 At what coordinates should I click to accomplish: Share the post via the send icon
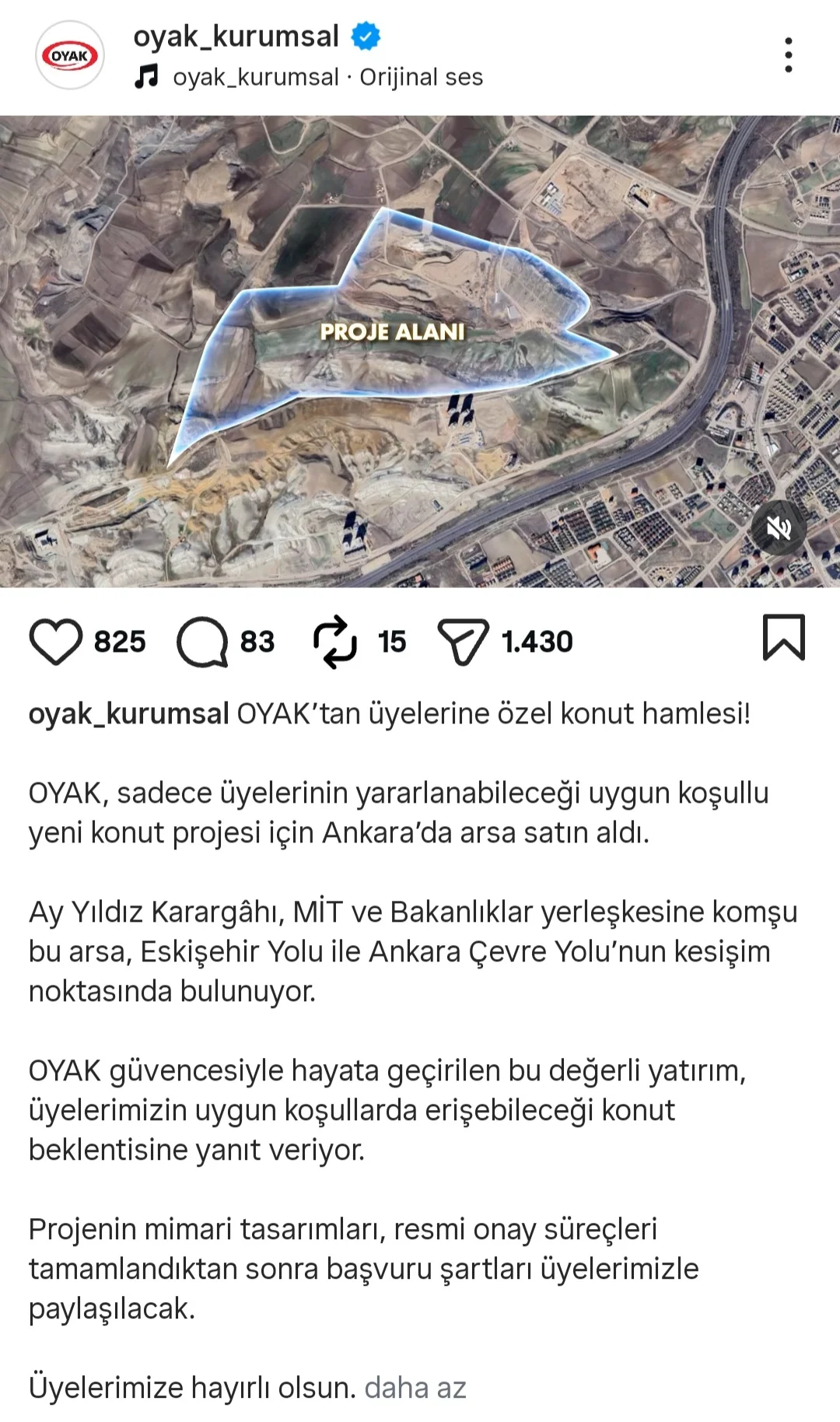coord(463,642)
